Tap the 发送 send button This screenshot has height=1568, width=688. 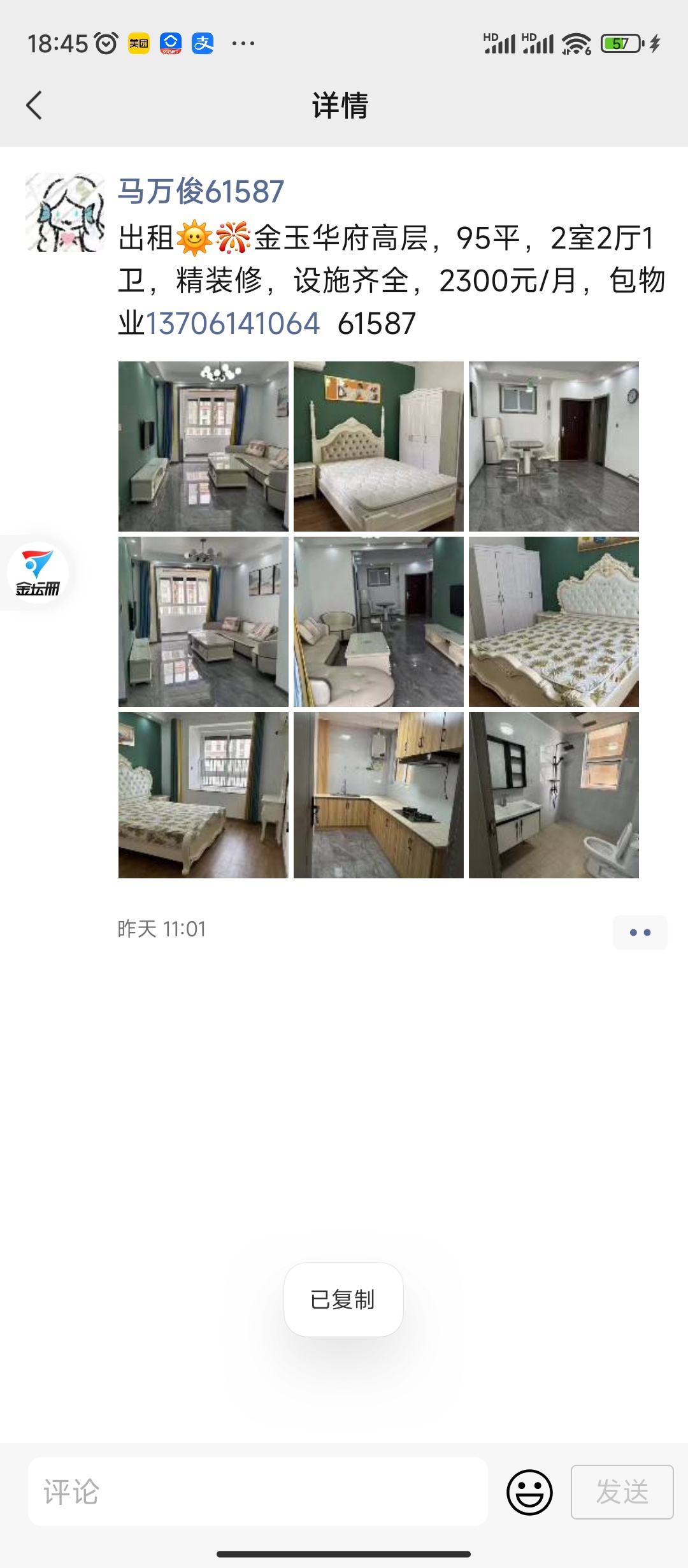622,1492
